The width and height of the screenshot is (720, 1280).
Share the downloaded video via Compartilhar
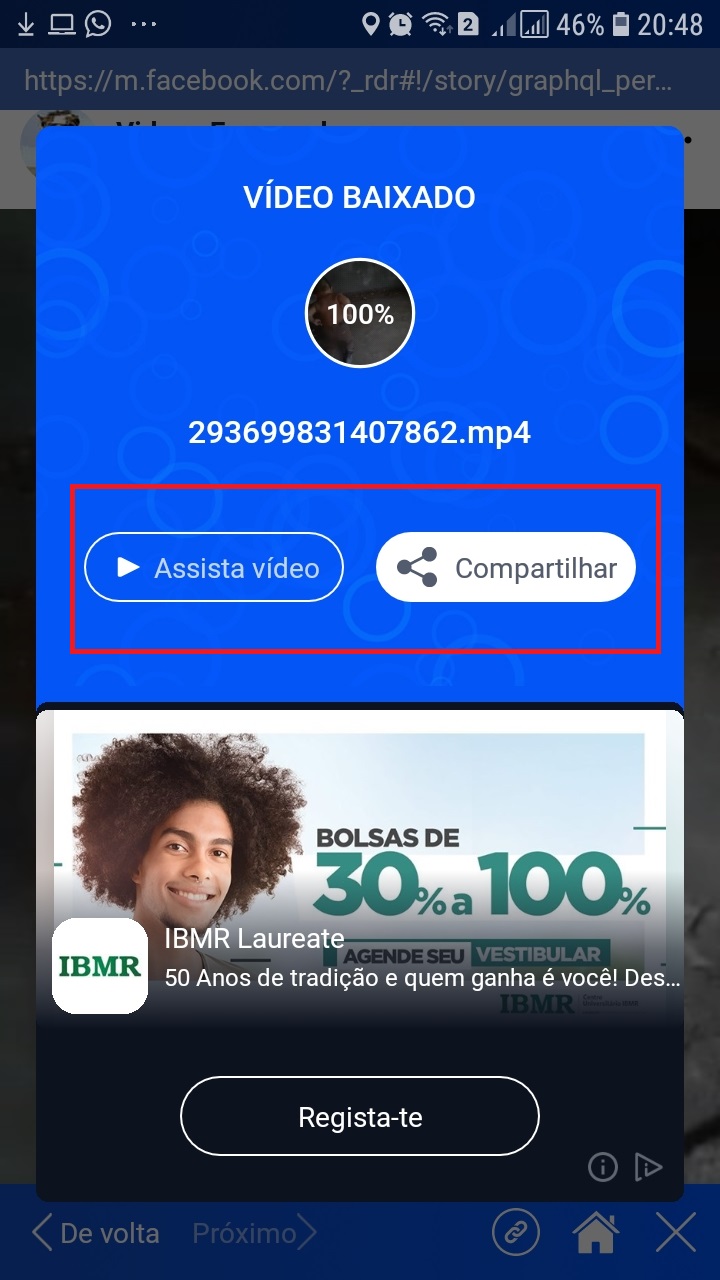(506, 568)
